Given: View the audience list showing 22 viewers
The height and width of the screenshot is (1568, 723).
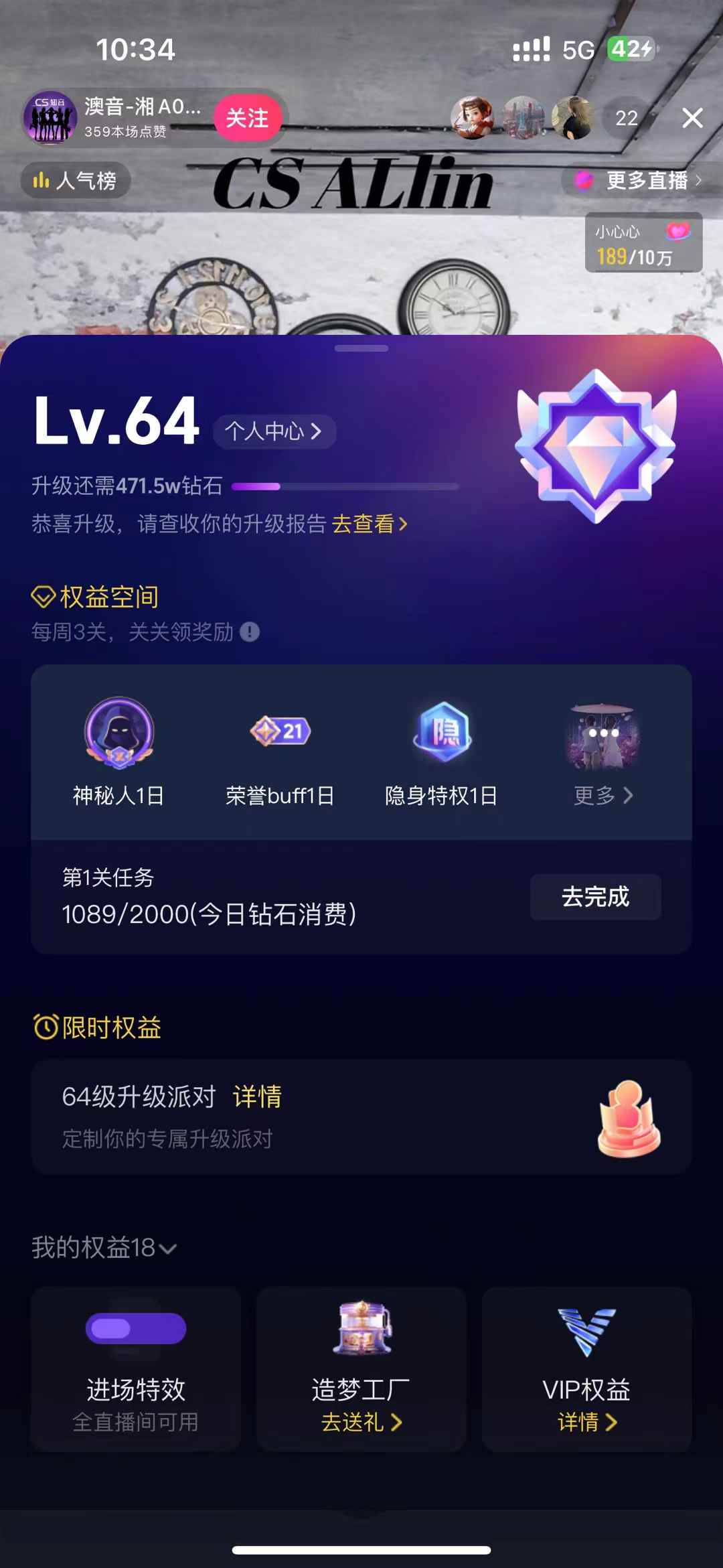Looking at the screenshot, I should (x=626, y=119).
